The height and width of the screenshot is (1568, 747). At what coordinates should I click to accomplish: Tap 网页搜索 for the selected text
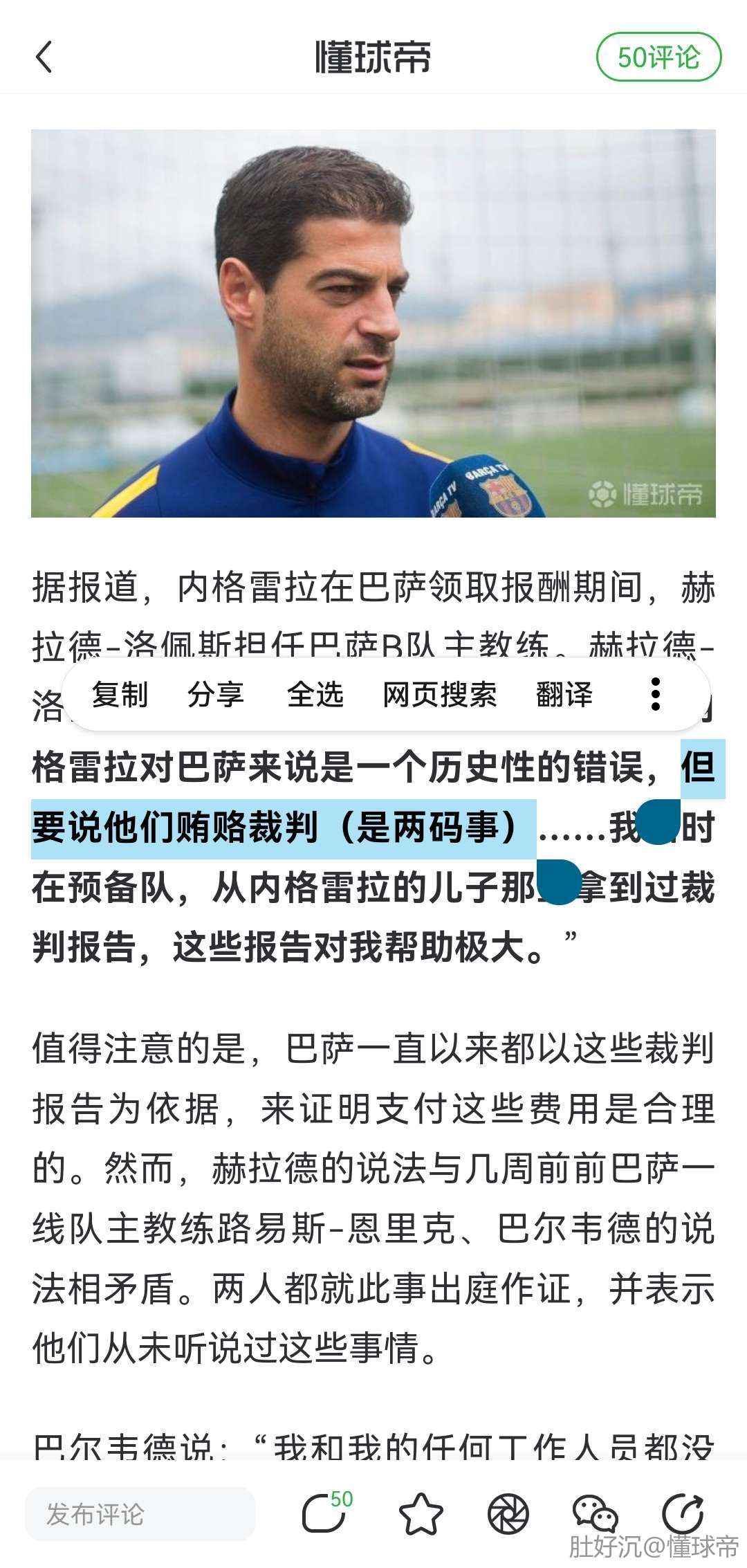pos(439,694)
